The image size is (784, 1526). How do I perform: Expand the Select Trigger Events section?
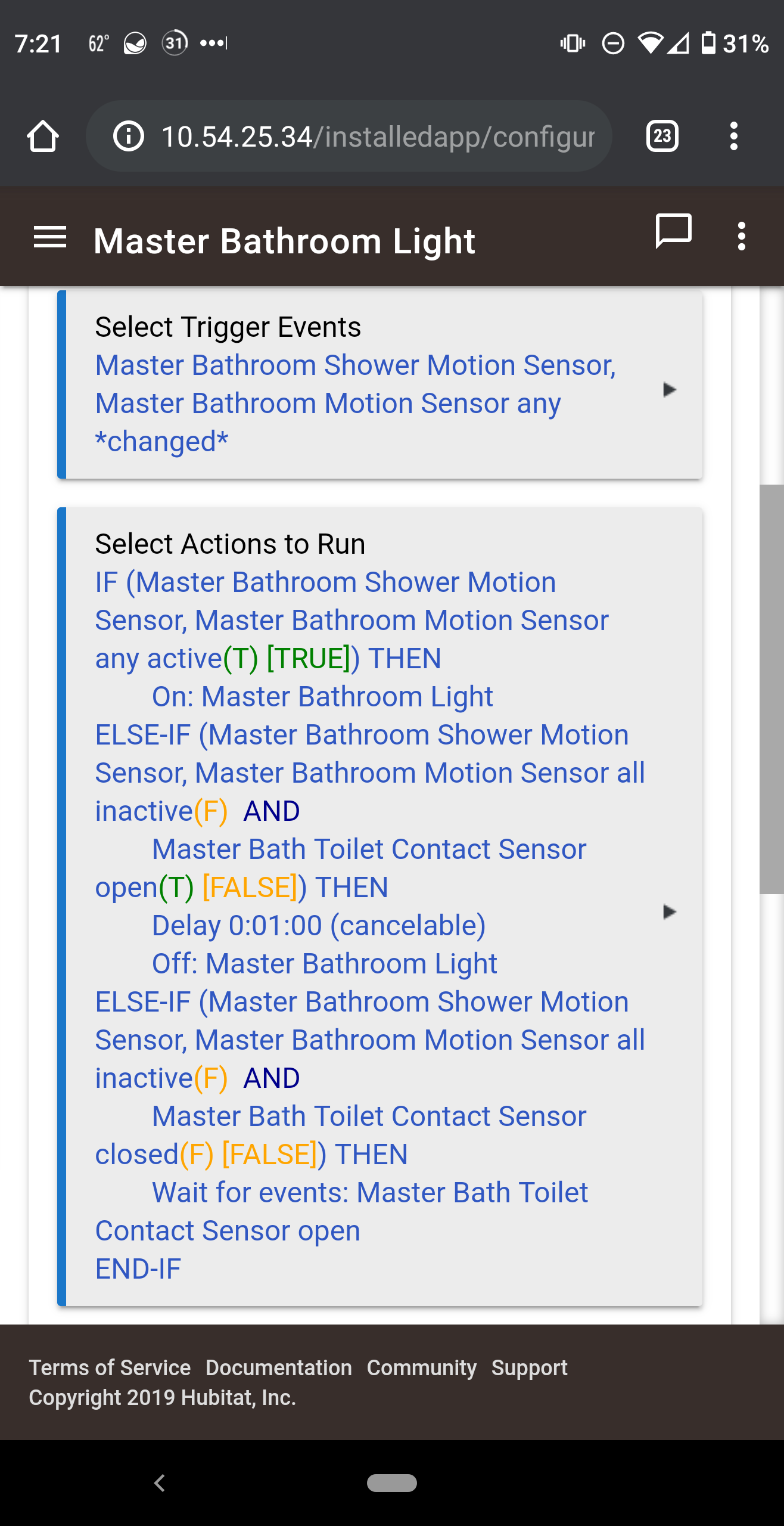tap(380, 384)
